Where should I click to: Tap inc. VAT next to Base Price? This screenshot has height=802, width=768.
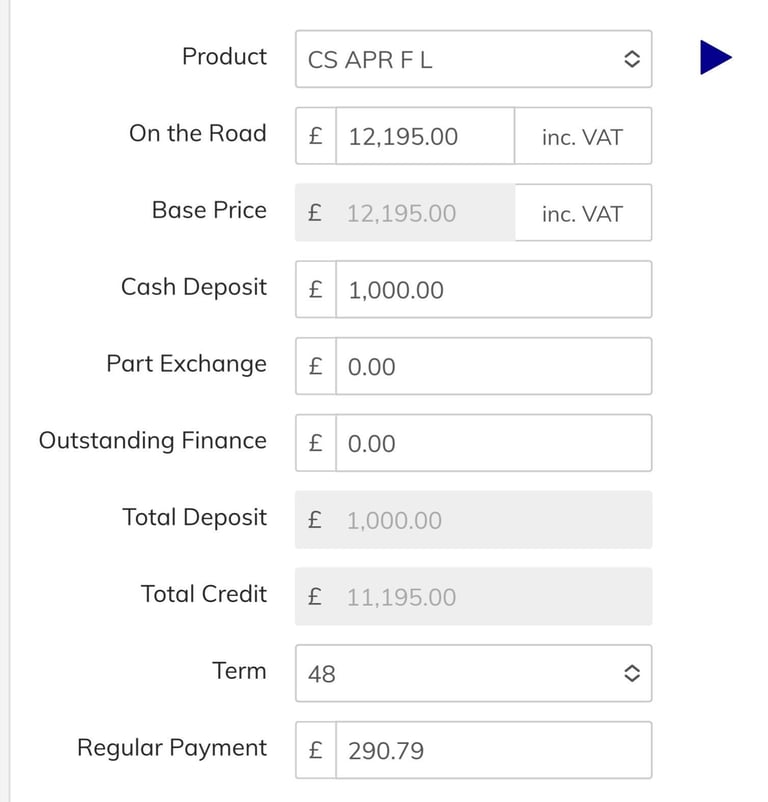click(582, 213)
